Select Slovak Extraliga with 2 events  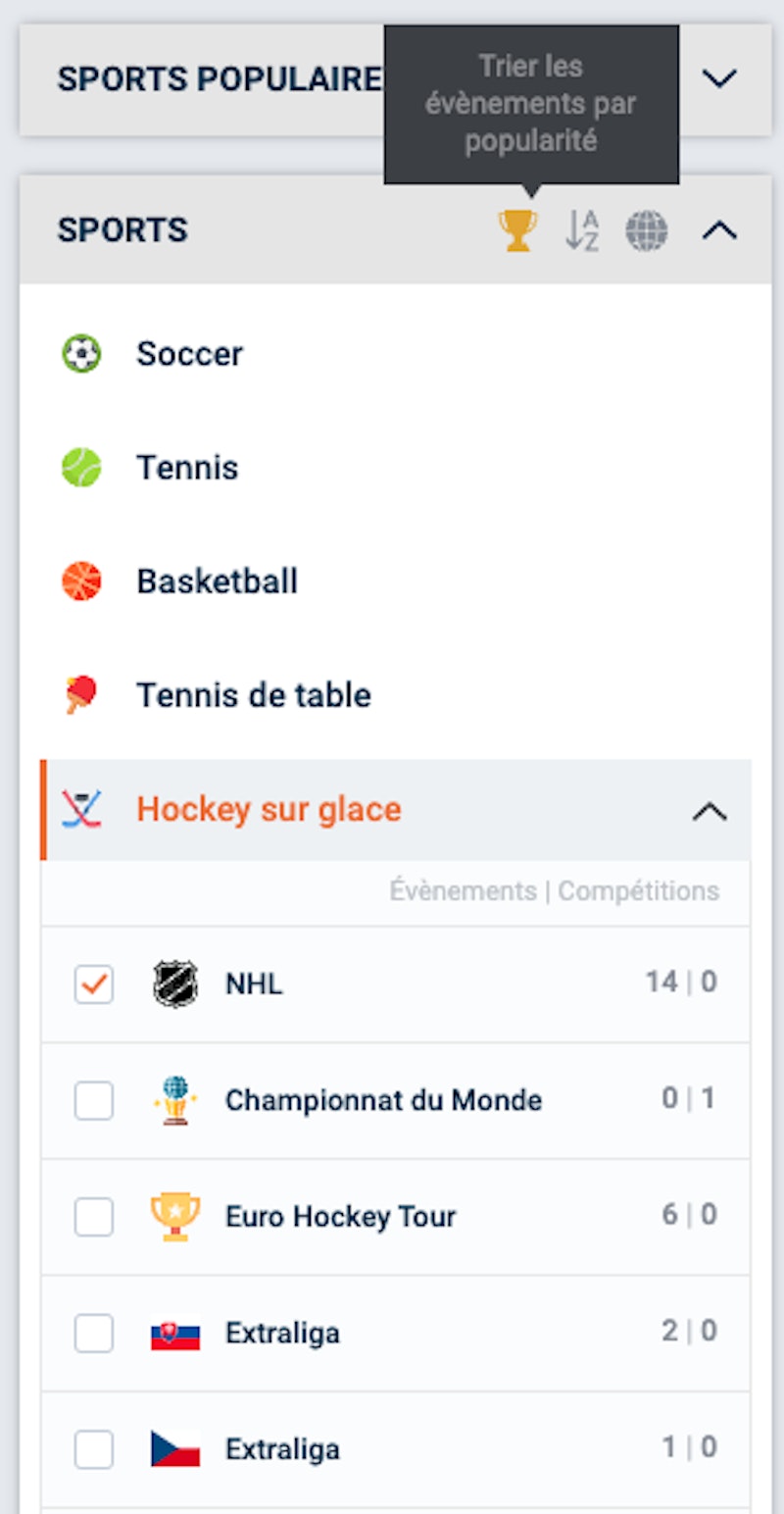tap(94, 1334)
